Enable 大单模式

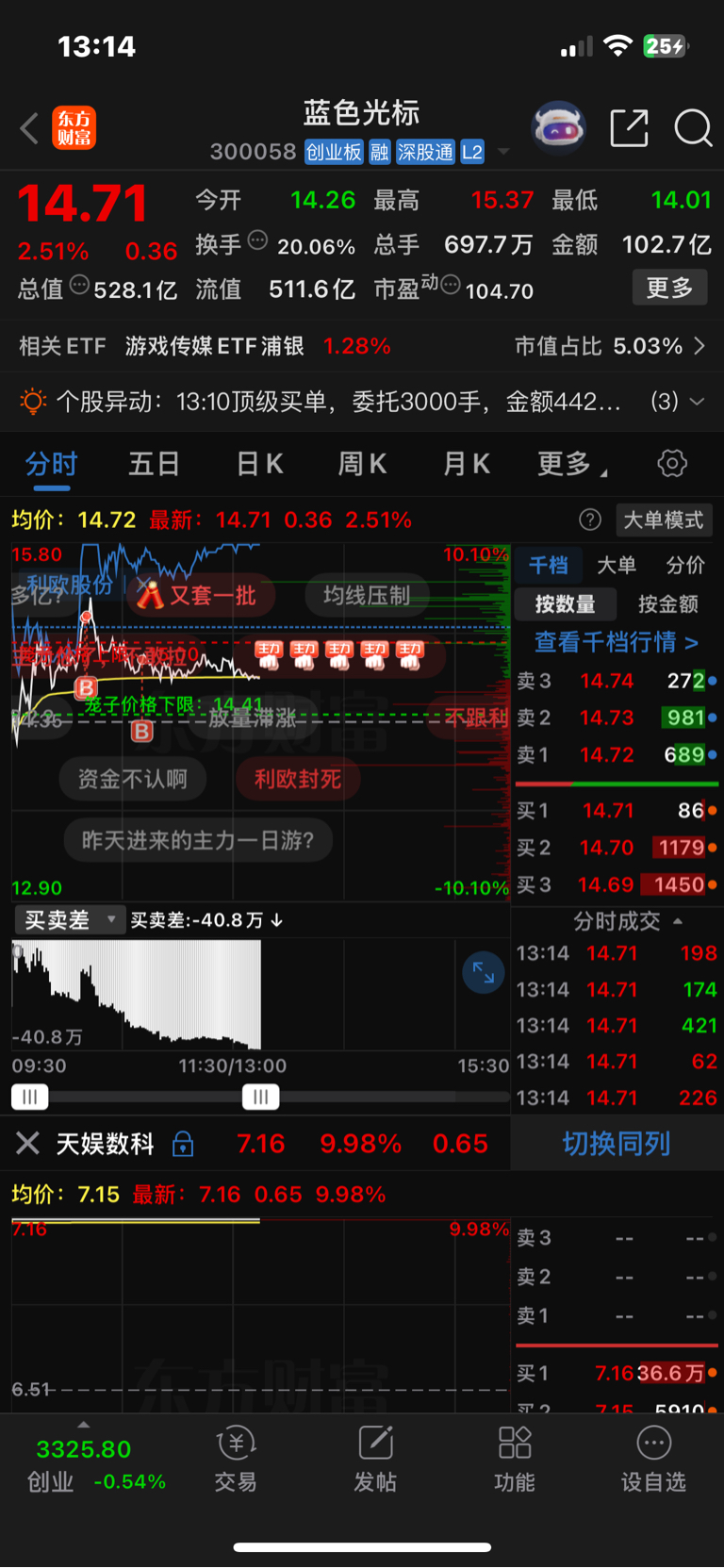[664, 520]
